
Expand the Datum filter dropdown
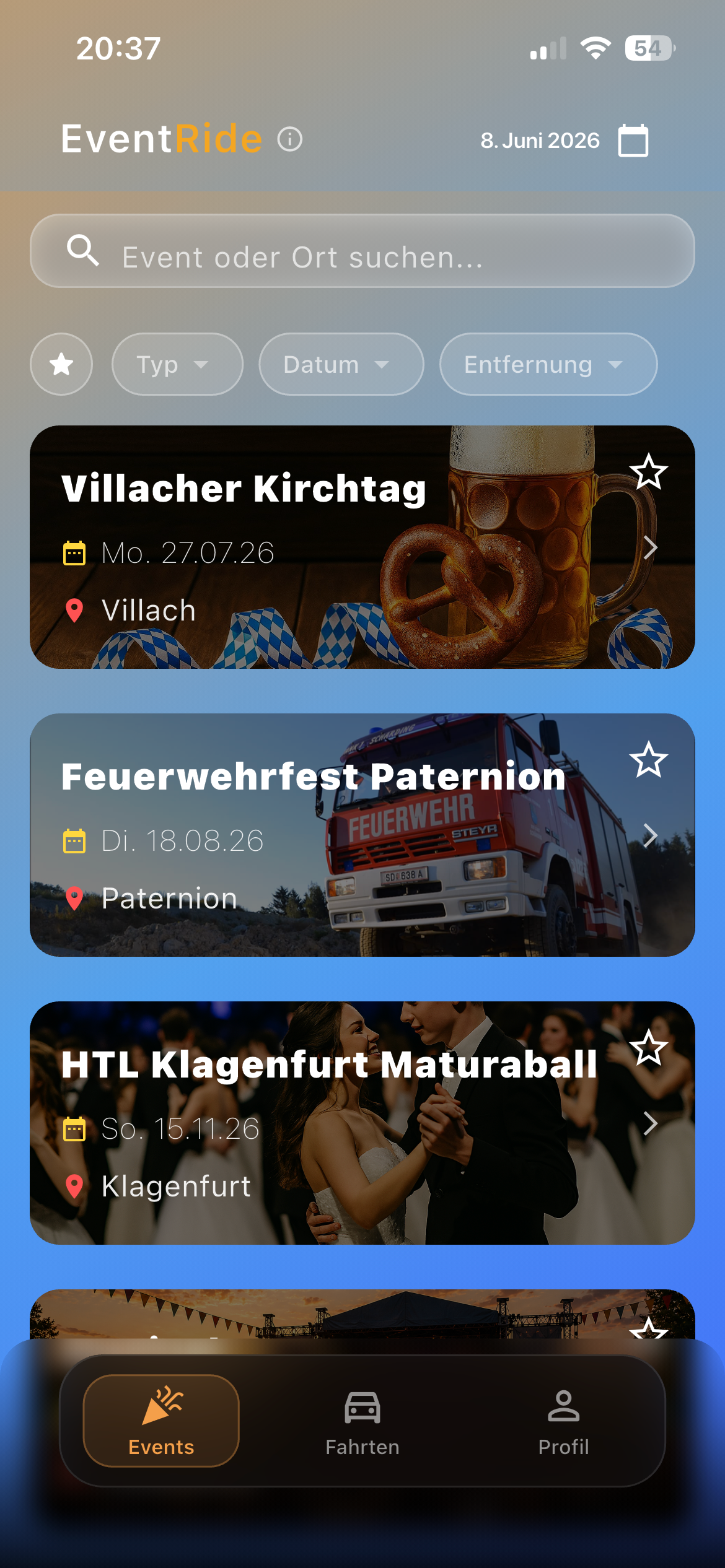click(341, 364)
